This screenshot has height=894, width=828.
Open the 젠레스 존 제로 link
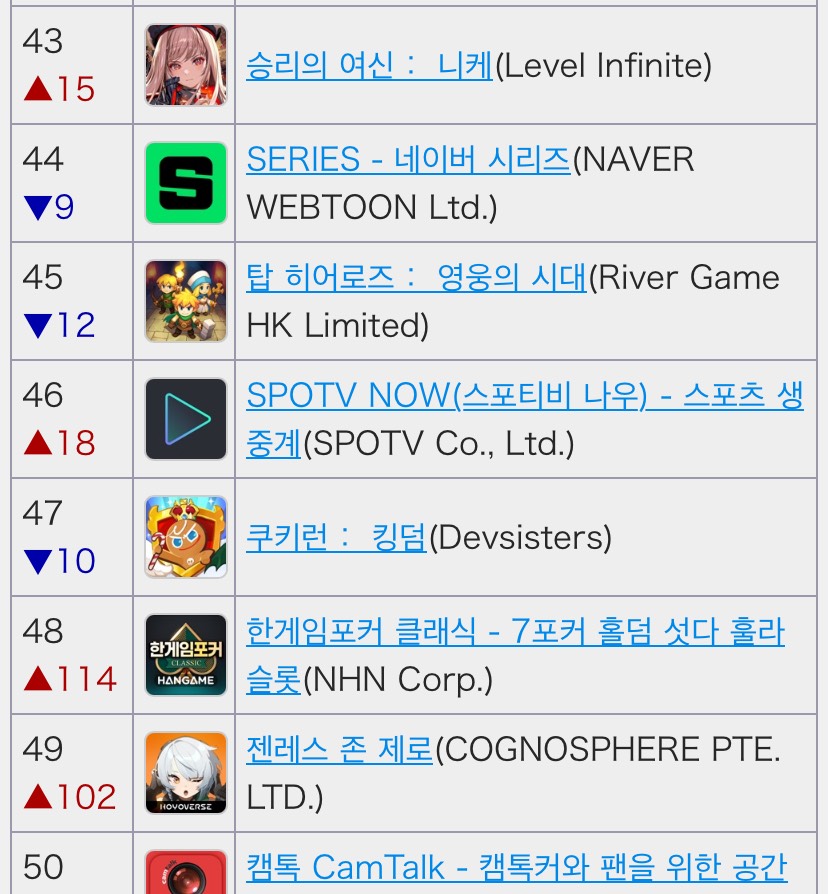(x=339, y=750)
